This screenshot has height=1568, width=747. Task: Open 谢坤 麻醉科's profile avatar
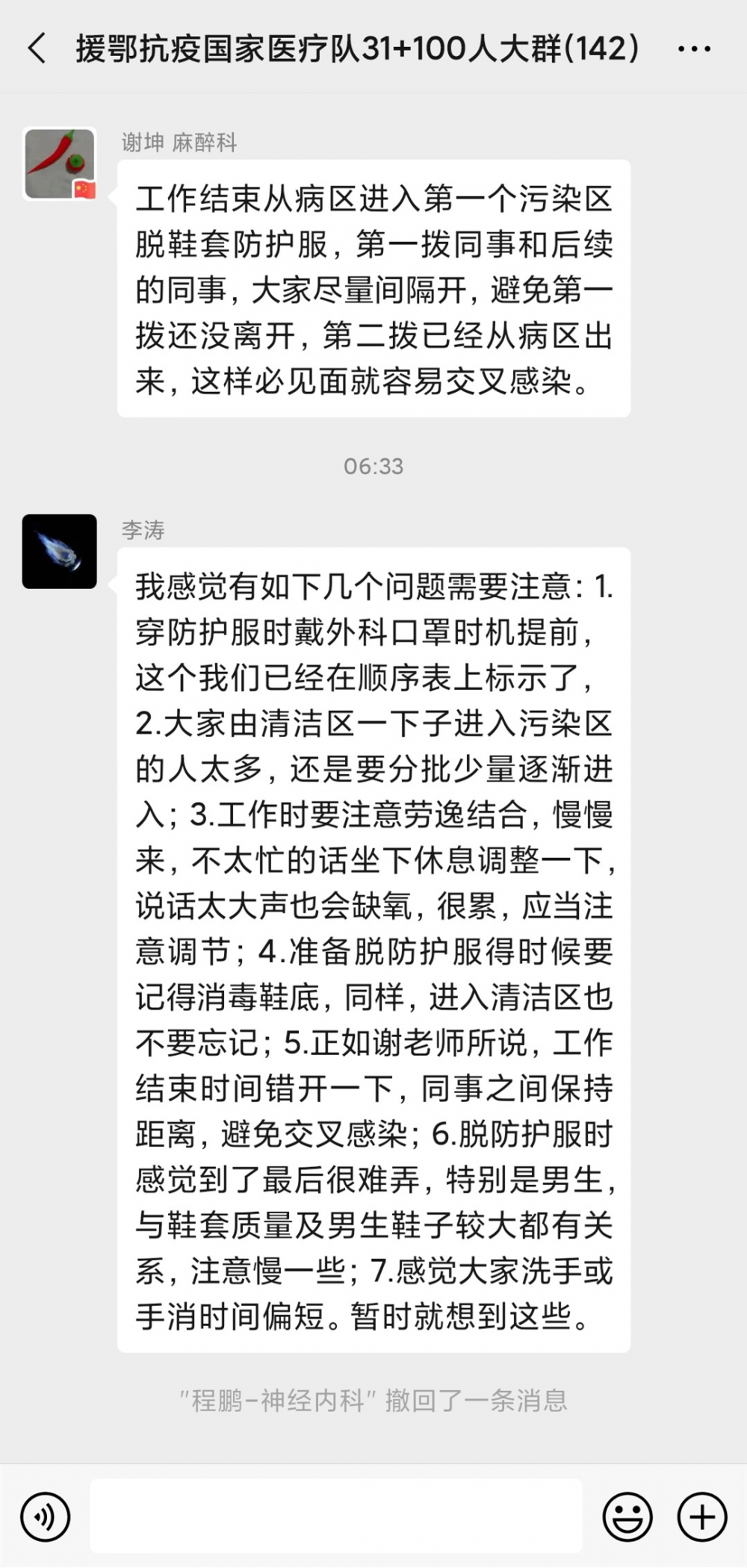60,164
